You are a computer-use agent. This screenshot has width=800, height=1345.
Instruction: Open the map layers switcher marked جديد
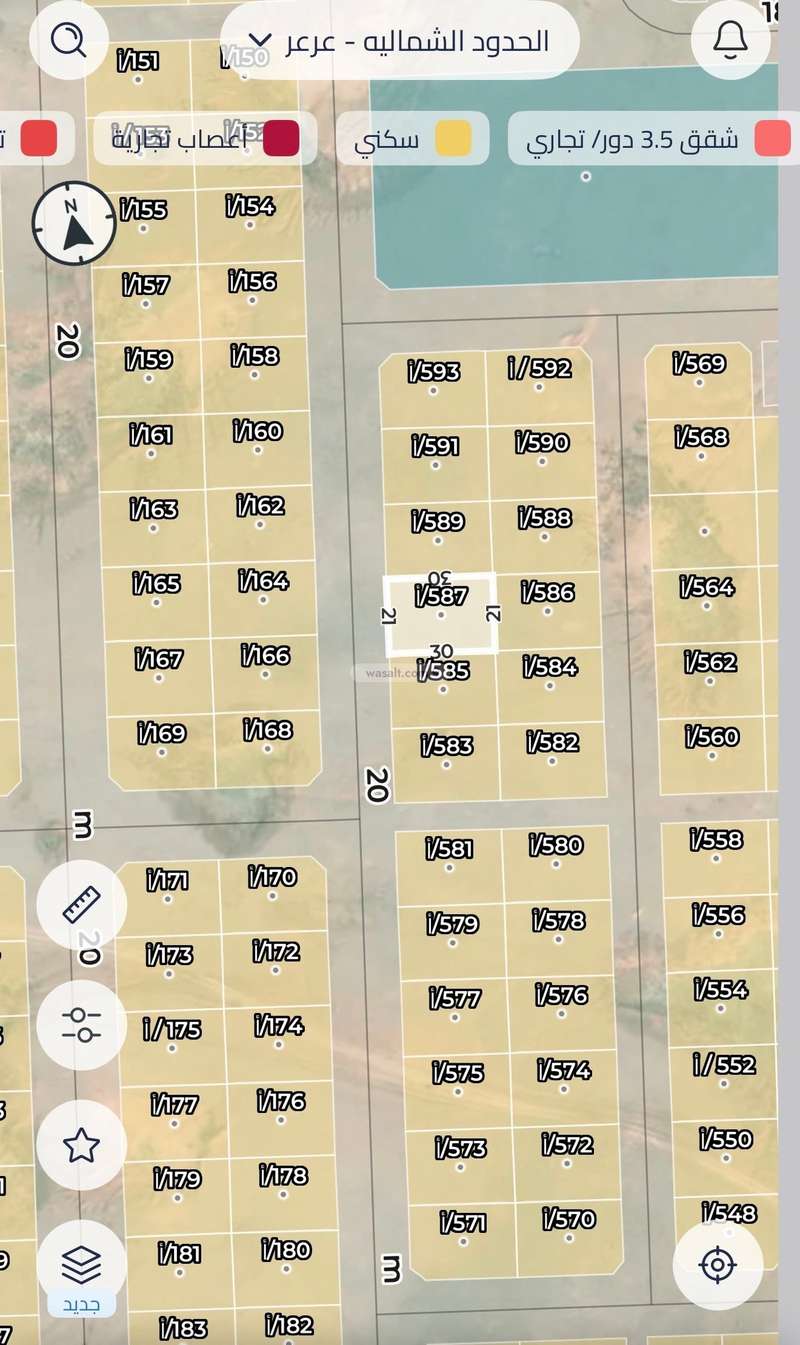pyautogui.click(x=80, y=1262)
